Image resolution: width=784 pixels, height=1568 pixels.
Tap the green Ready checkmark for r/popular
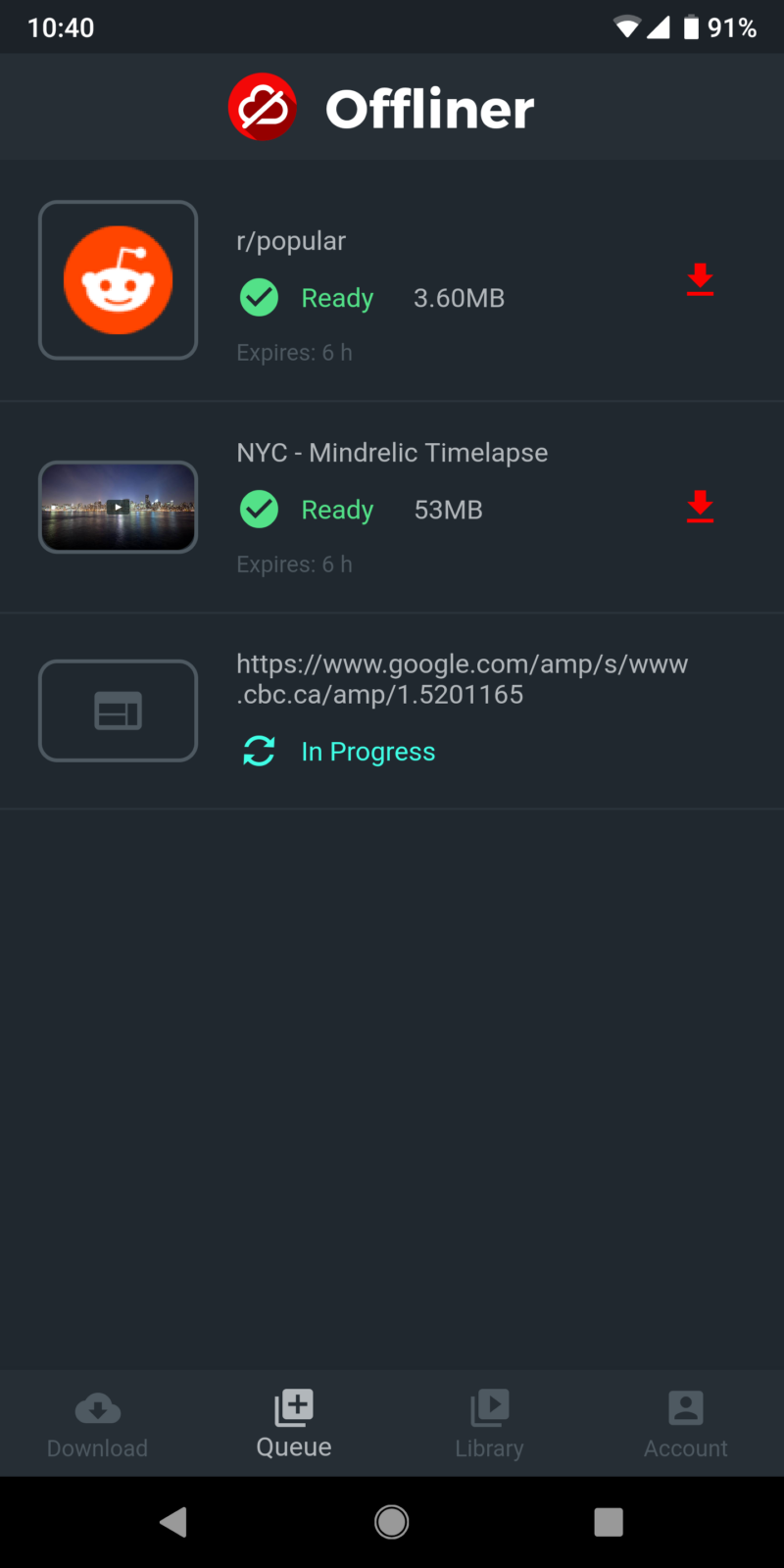pos(258,297)
